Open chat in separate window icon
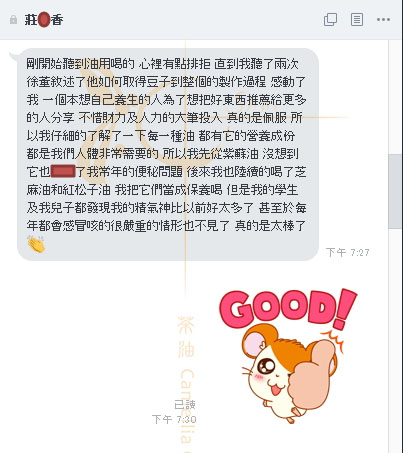Viewport: 403px width, 453px height. click(330, 20)
